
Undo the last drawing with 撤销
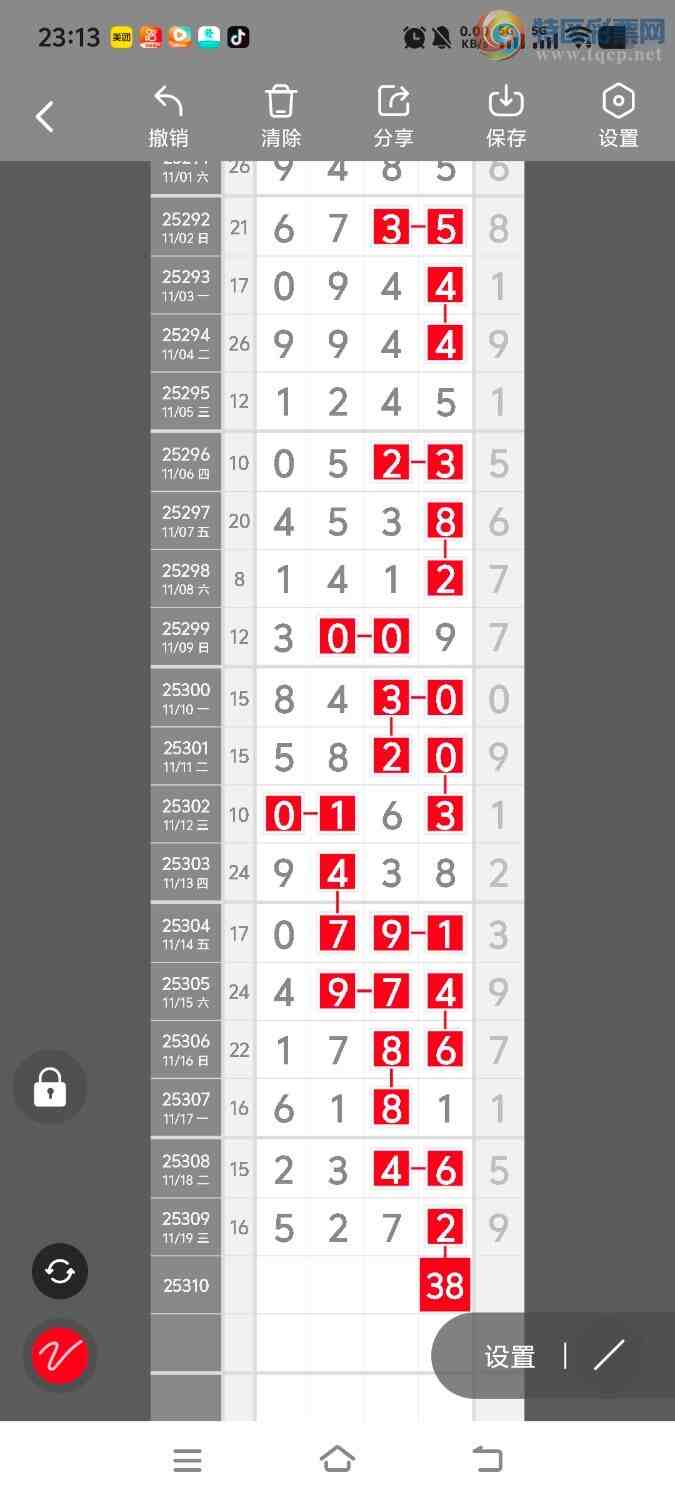coord(168,116)
